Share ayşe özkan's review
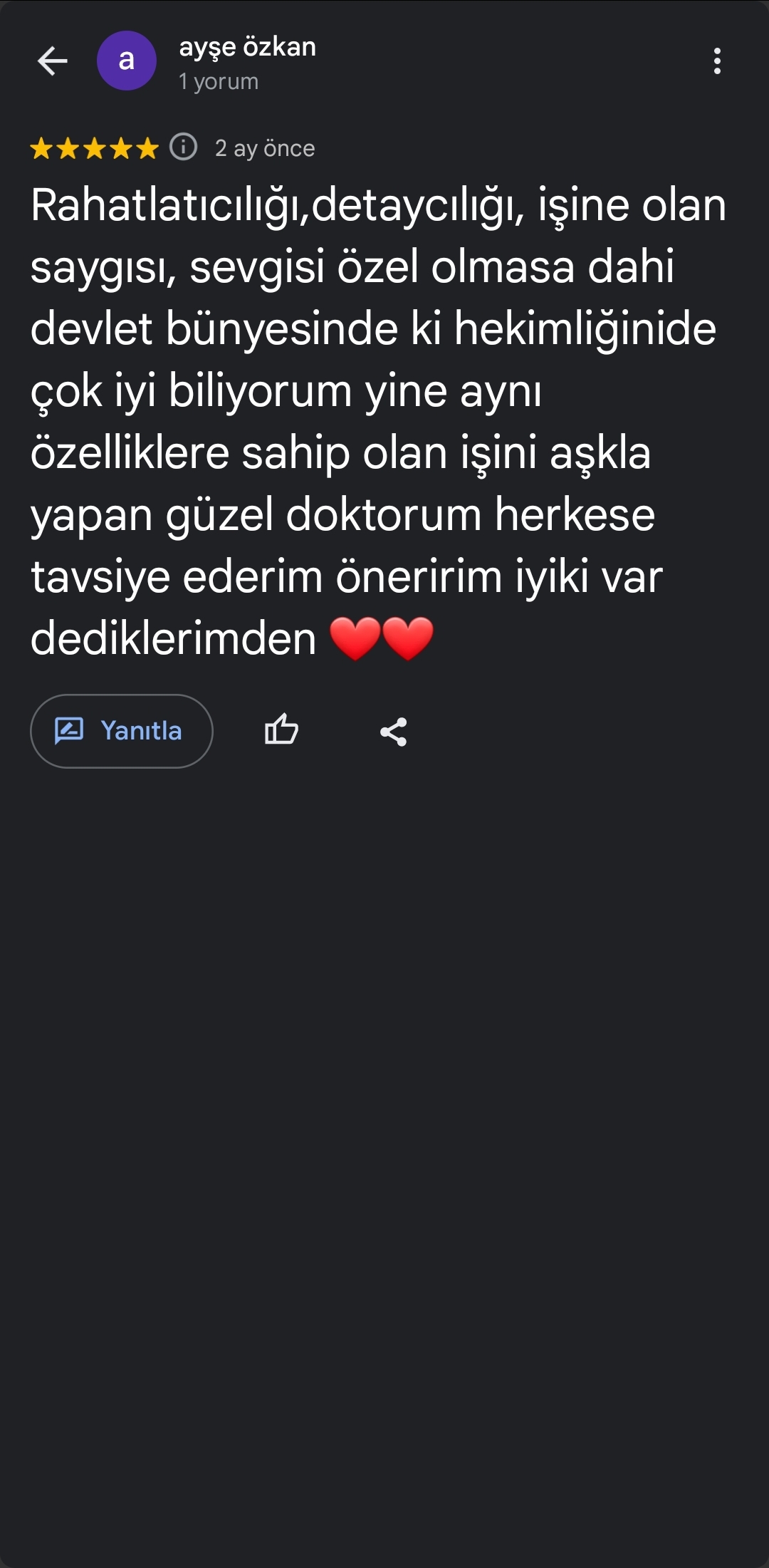 (x=393, y=732)
